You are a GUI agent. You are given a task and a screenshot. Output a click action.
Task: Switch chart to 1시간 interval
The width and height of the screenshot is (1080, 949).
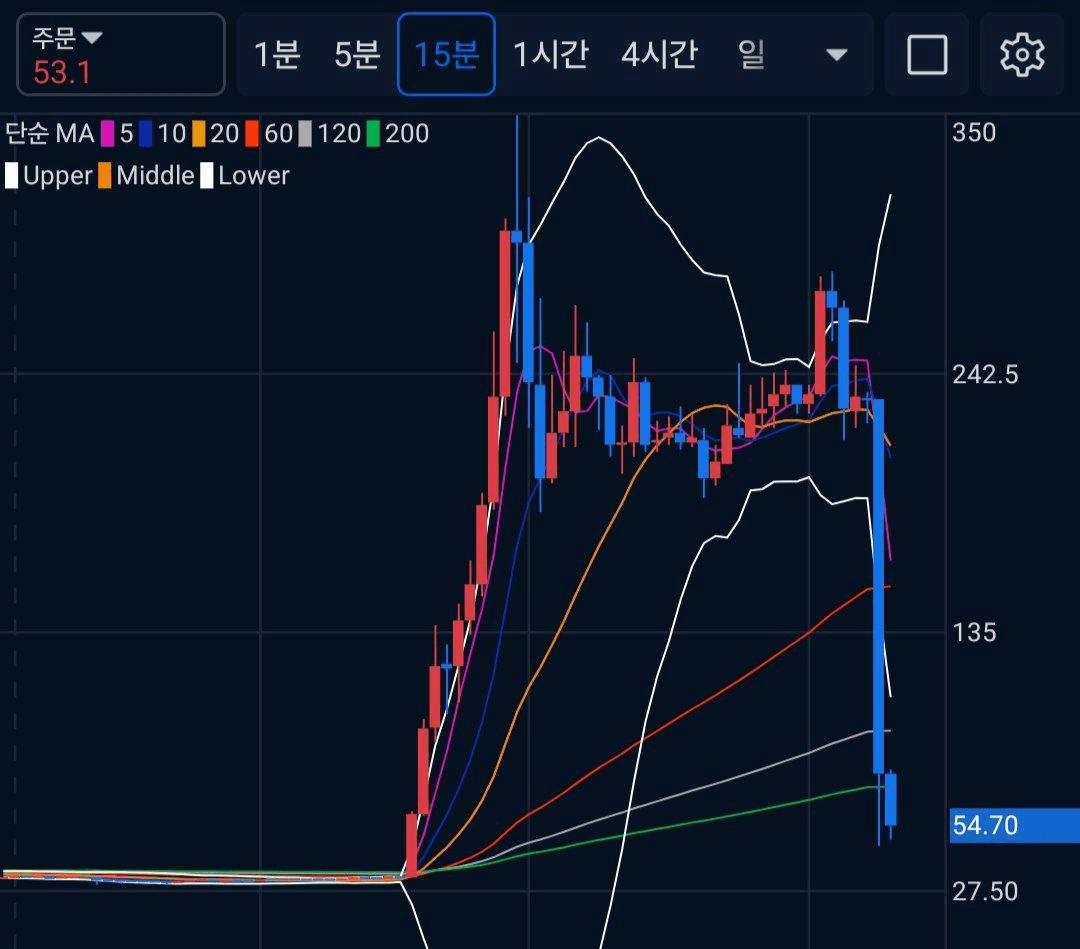click(x=551, y=54)
